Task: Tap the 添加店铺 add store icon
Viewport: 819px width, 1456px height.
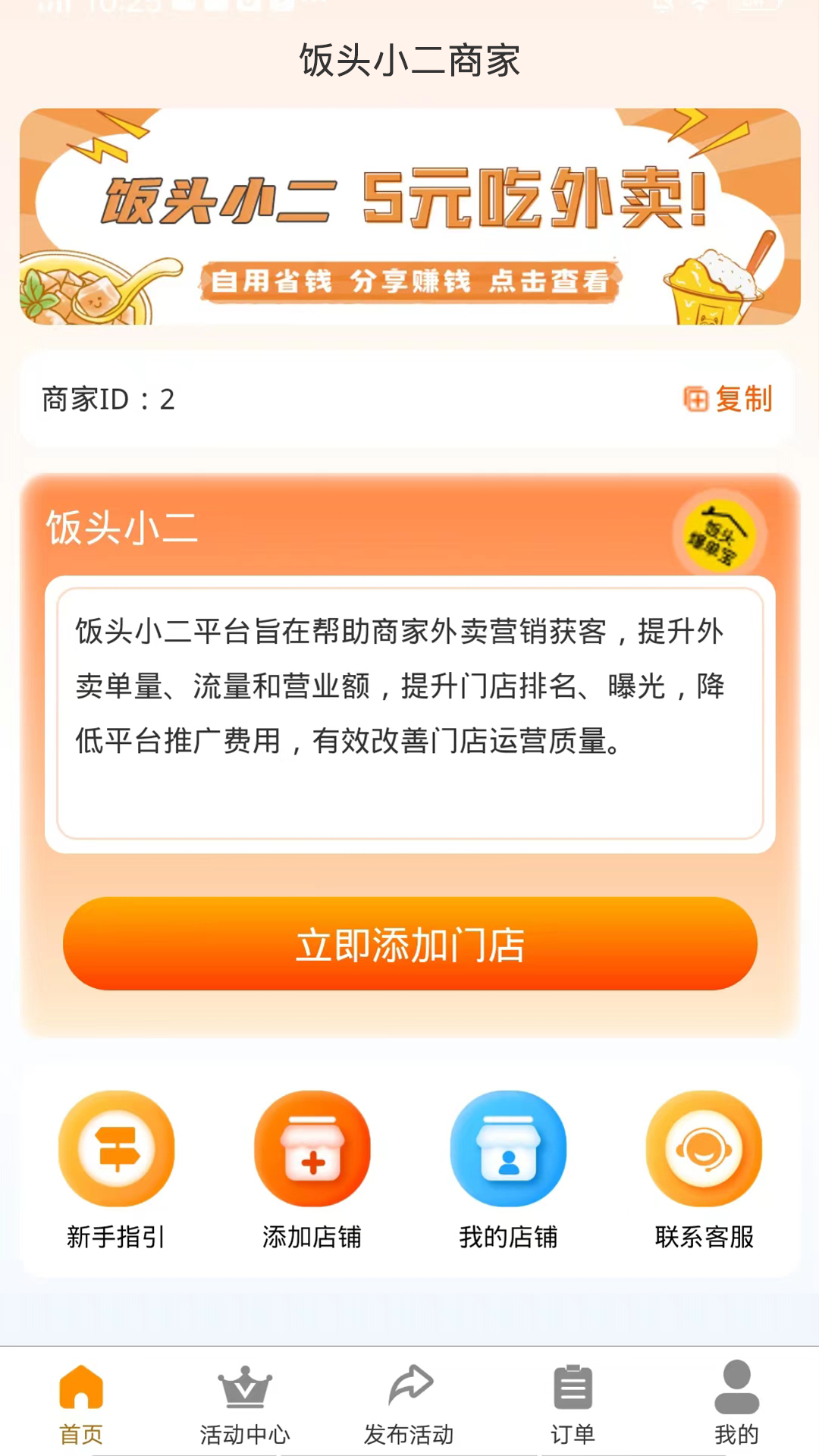Action: point(312,1147)
